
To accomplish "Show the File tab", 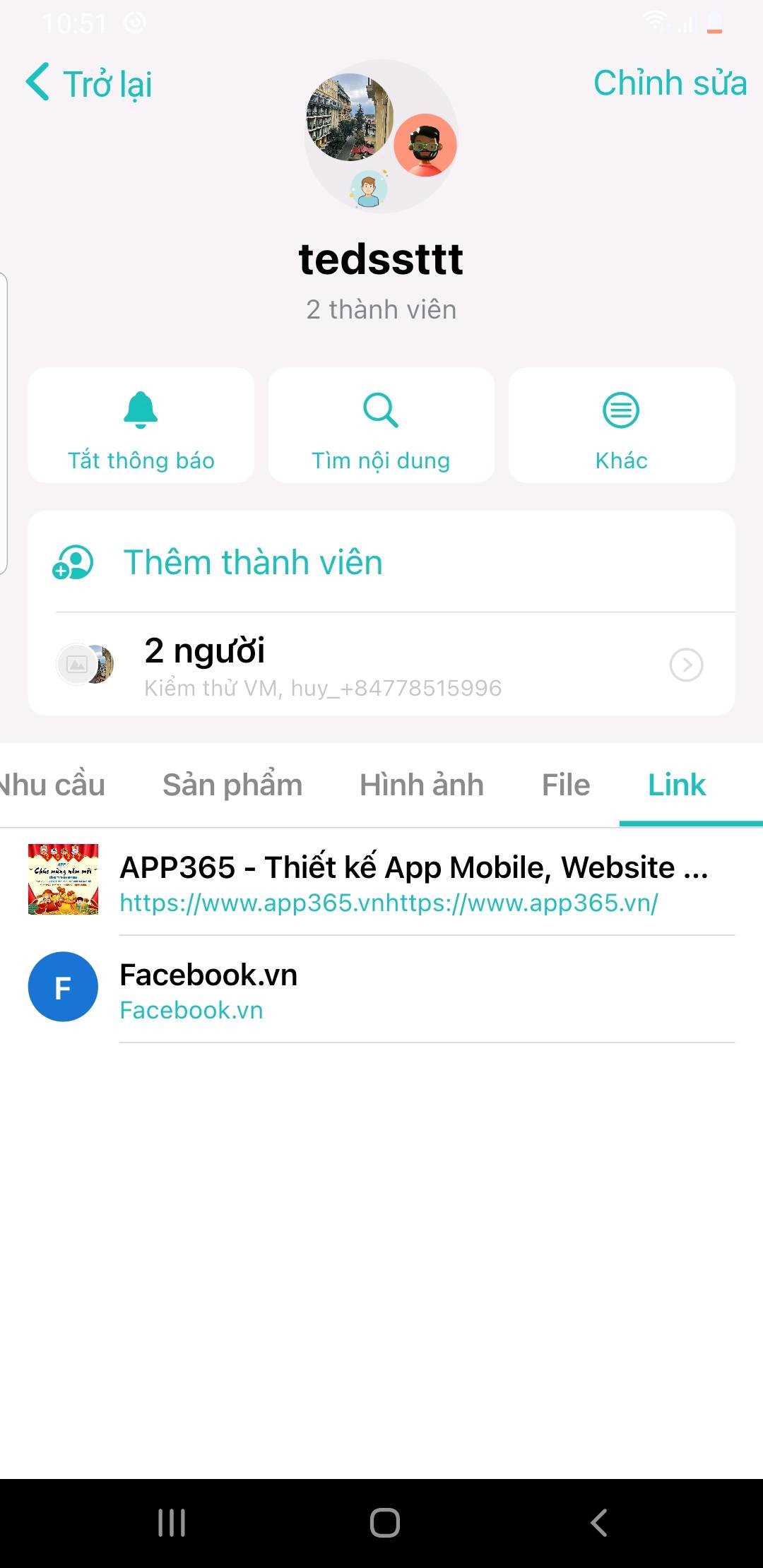I will 565,785.
